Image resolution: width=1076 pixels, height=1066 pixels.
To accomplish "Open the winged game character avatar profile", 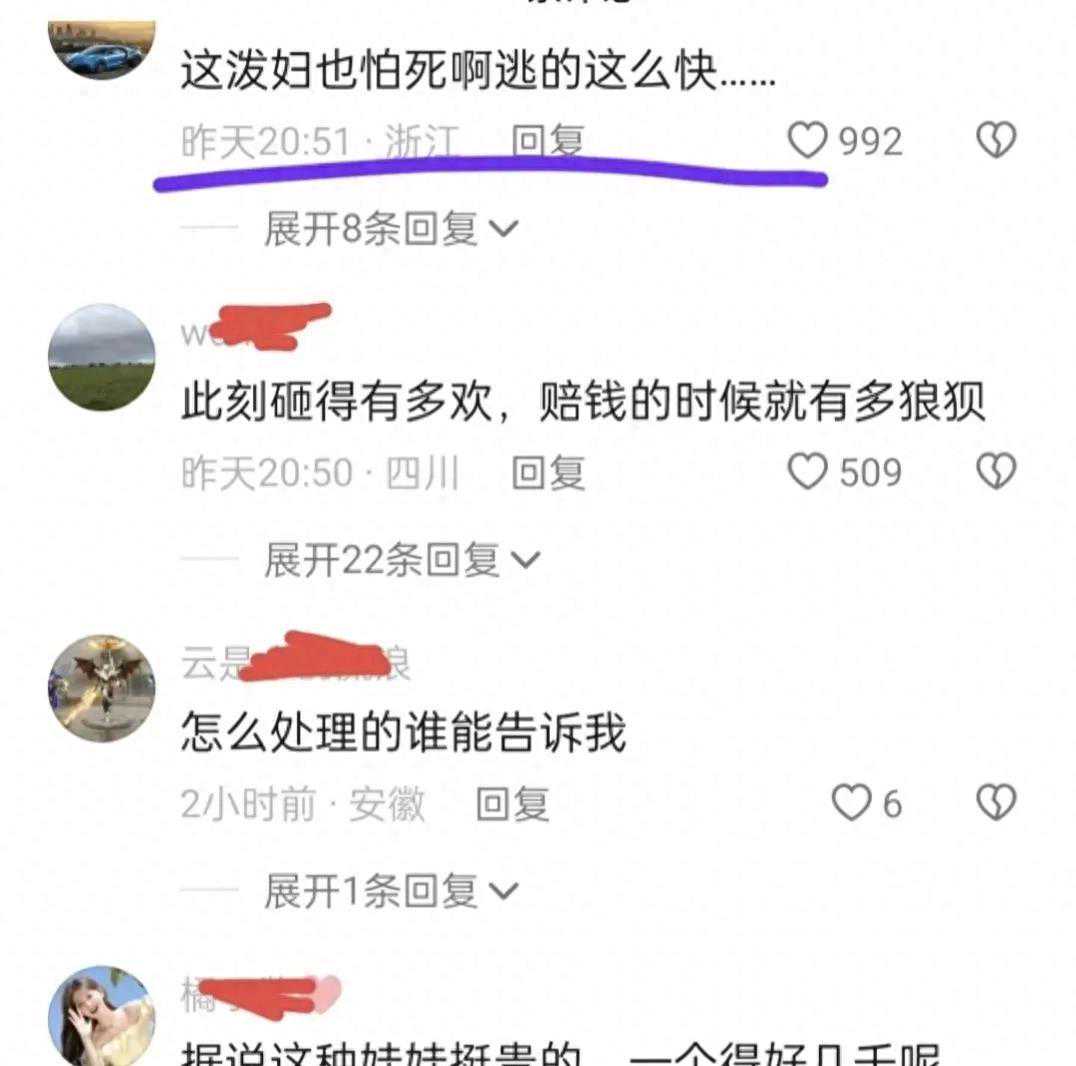I will [102, 688].
